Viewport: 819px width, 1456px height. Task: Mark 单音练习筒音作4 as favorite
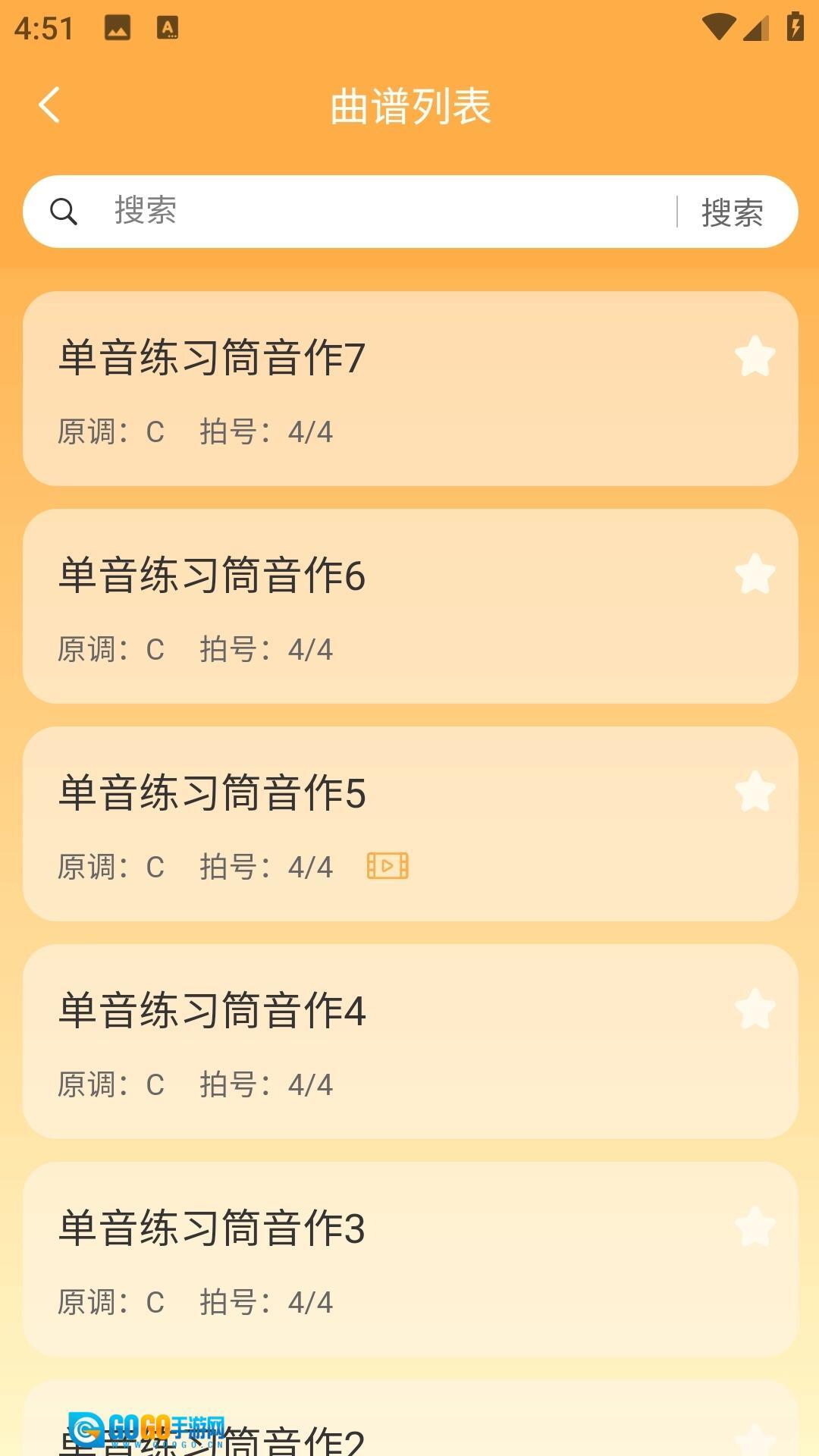(x=755, y=1009)
